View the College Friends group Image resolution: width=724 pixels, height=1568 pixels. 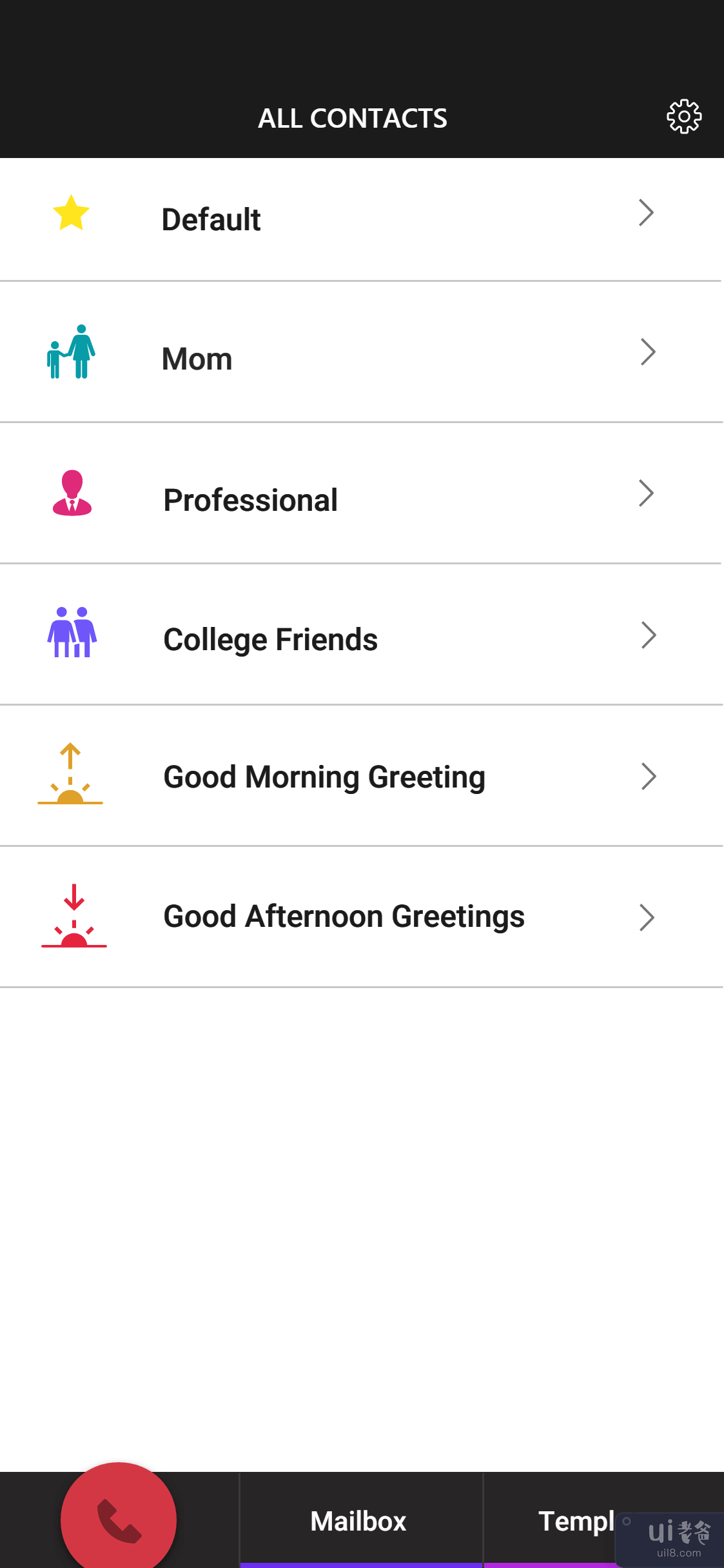pos(361,639)
